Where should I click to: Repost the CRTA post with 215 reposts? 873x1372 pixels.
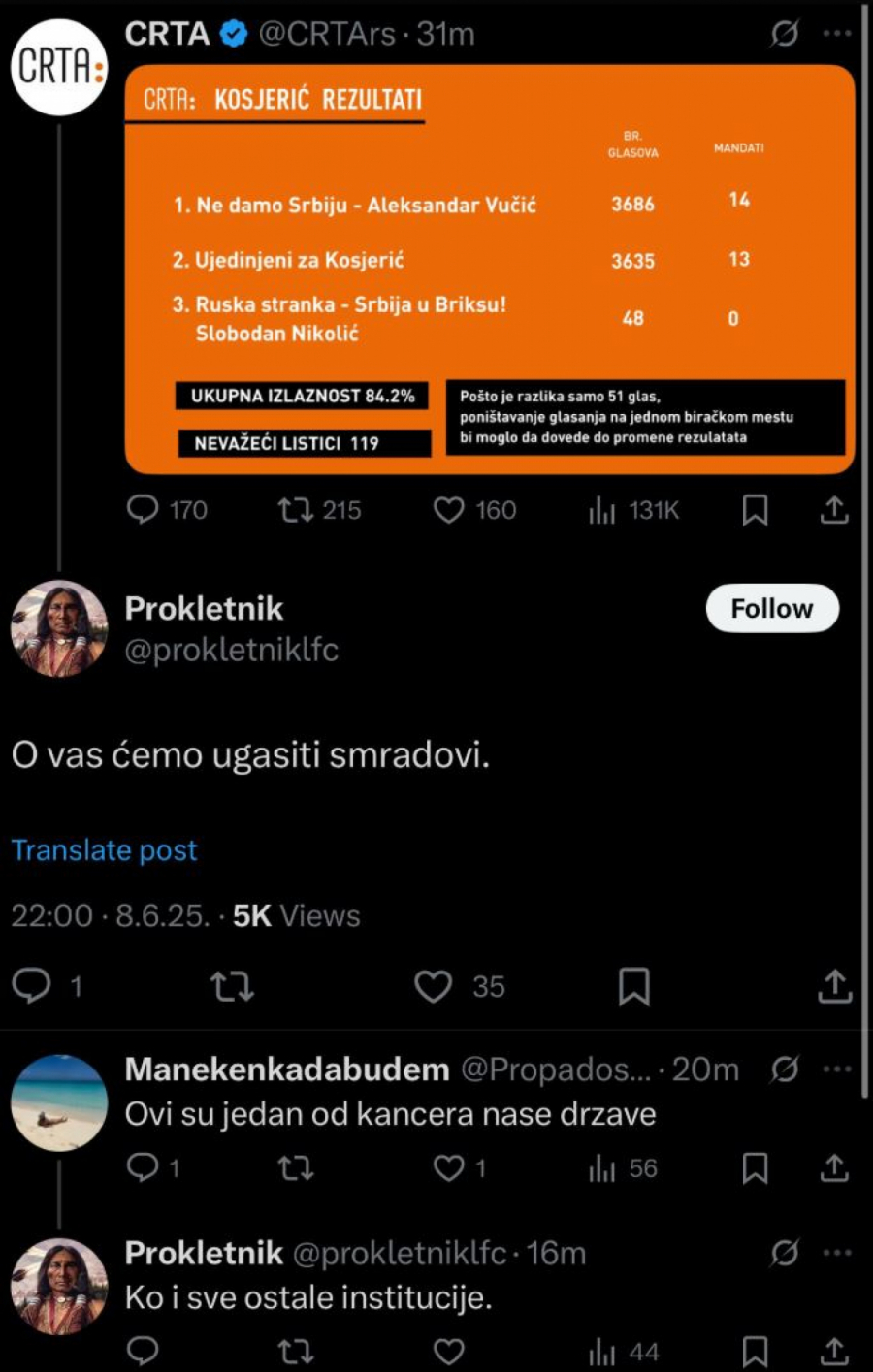pyautogui.click(x=292, y=510)
